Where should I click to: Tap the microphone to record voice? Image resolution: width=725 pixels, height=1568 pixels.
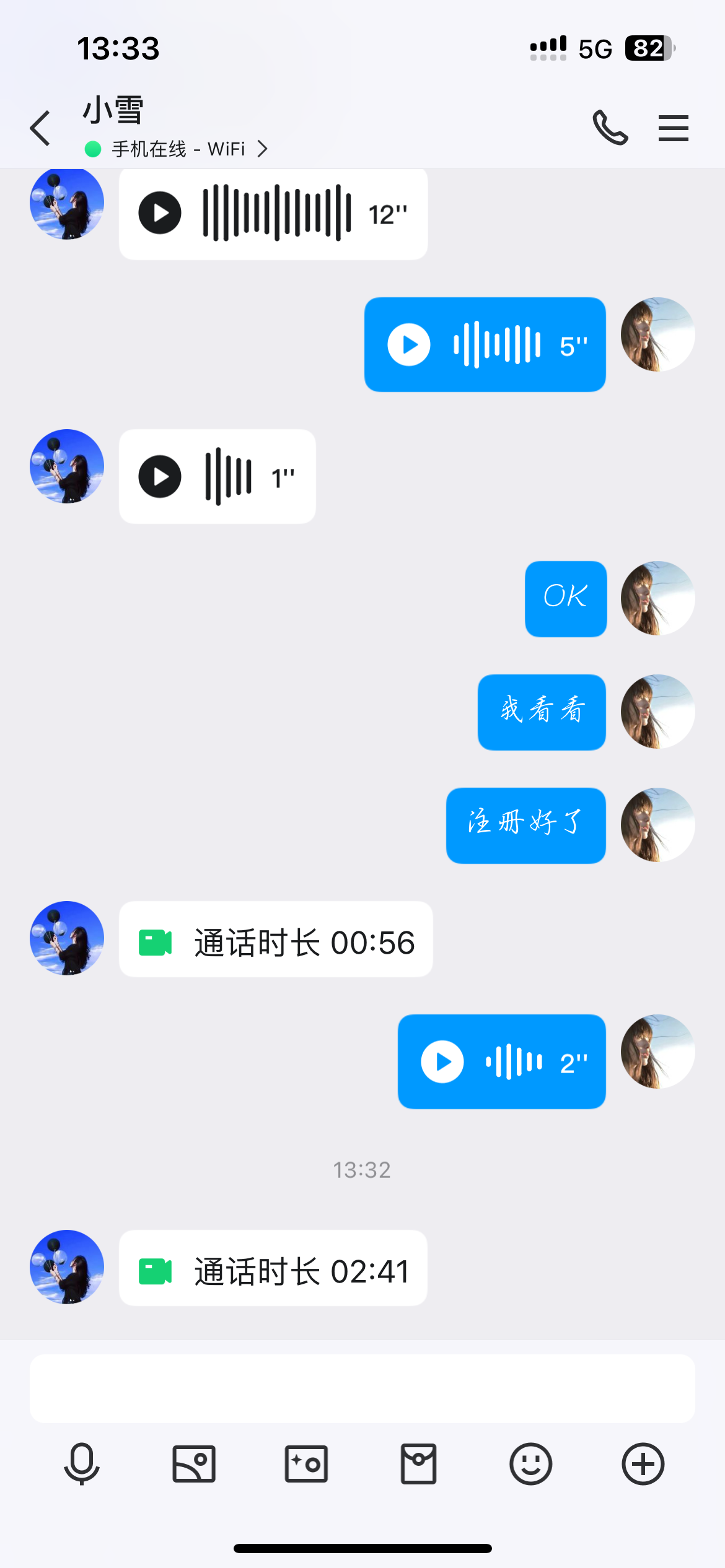click(82, 1464)
